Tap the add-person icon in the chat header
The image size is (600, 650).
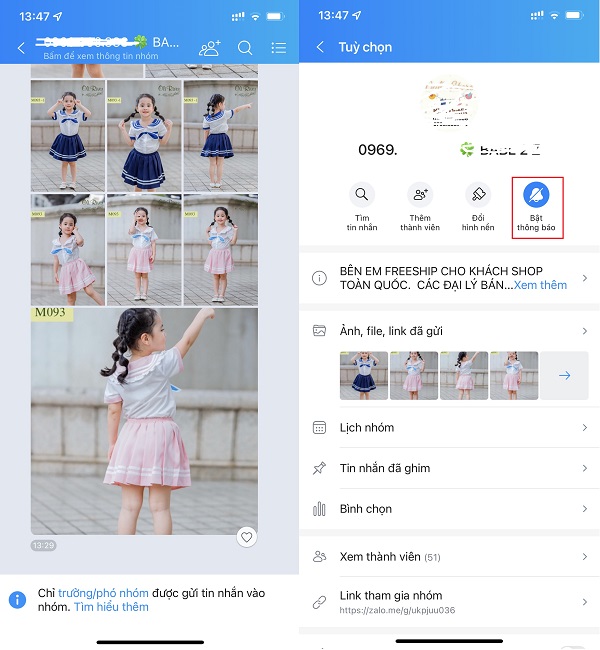coord(210,47)
